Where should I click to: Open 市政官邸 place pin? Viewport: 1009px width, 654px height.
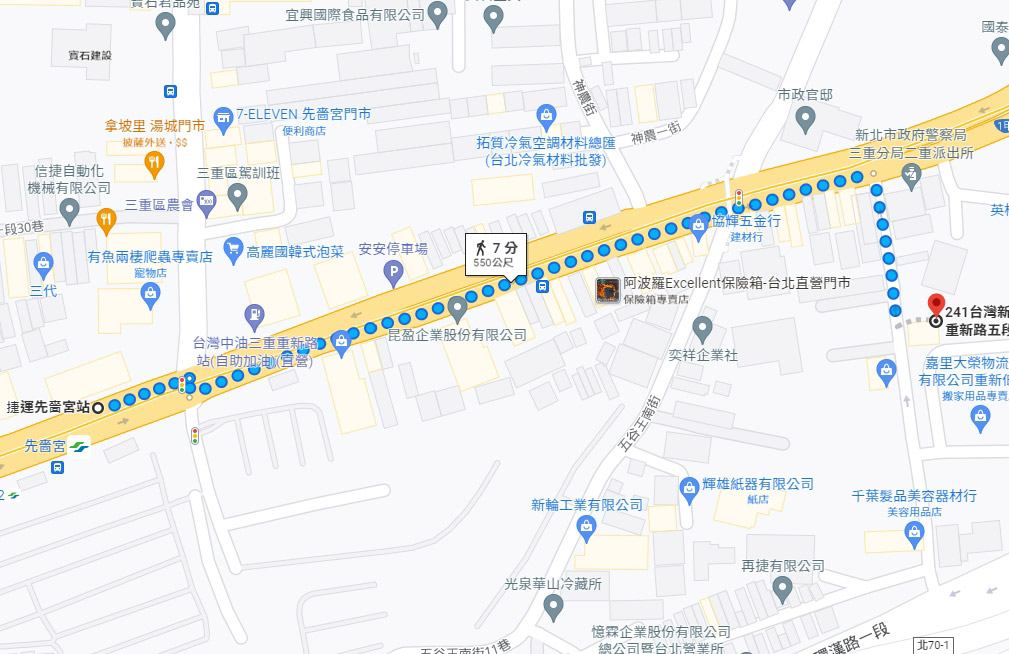[805, 120]
